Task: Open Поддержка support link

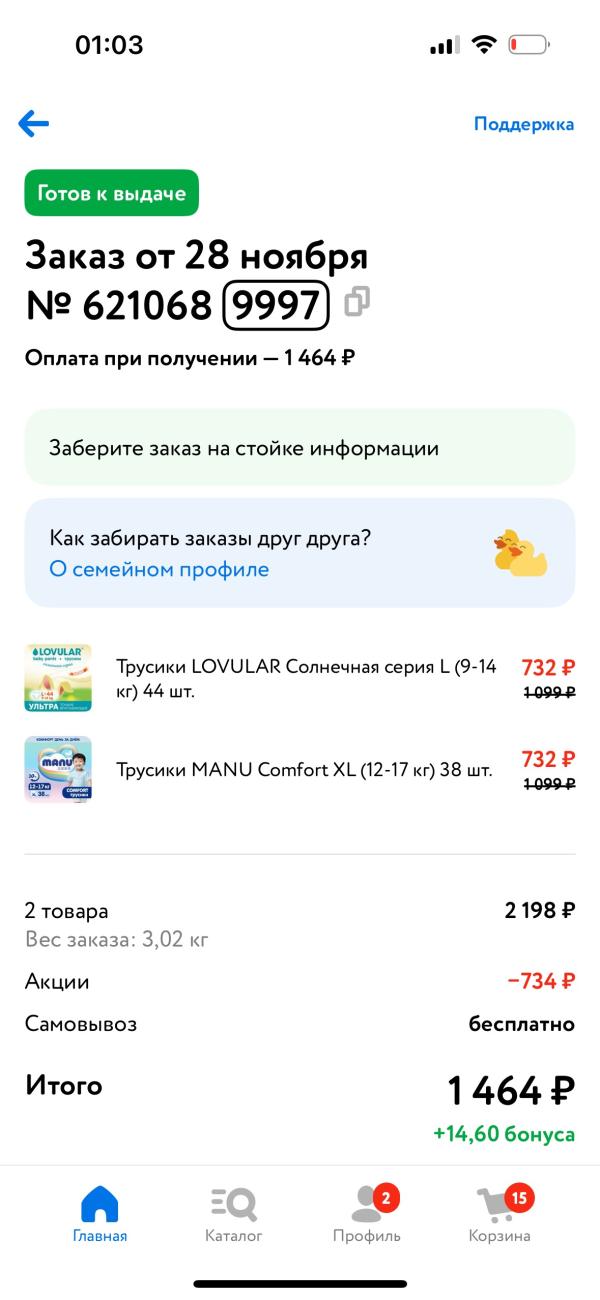Action: click(523, 124)
